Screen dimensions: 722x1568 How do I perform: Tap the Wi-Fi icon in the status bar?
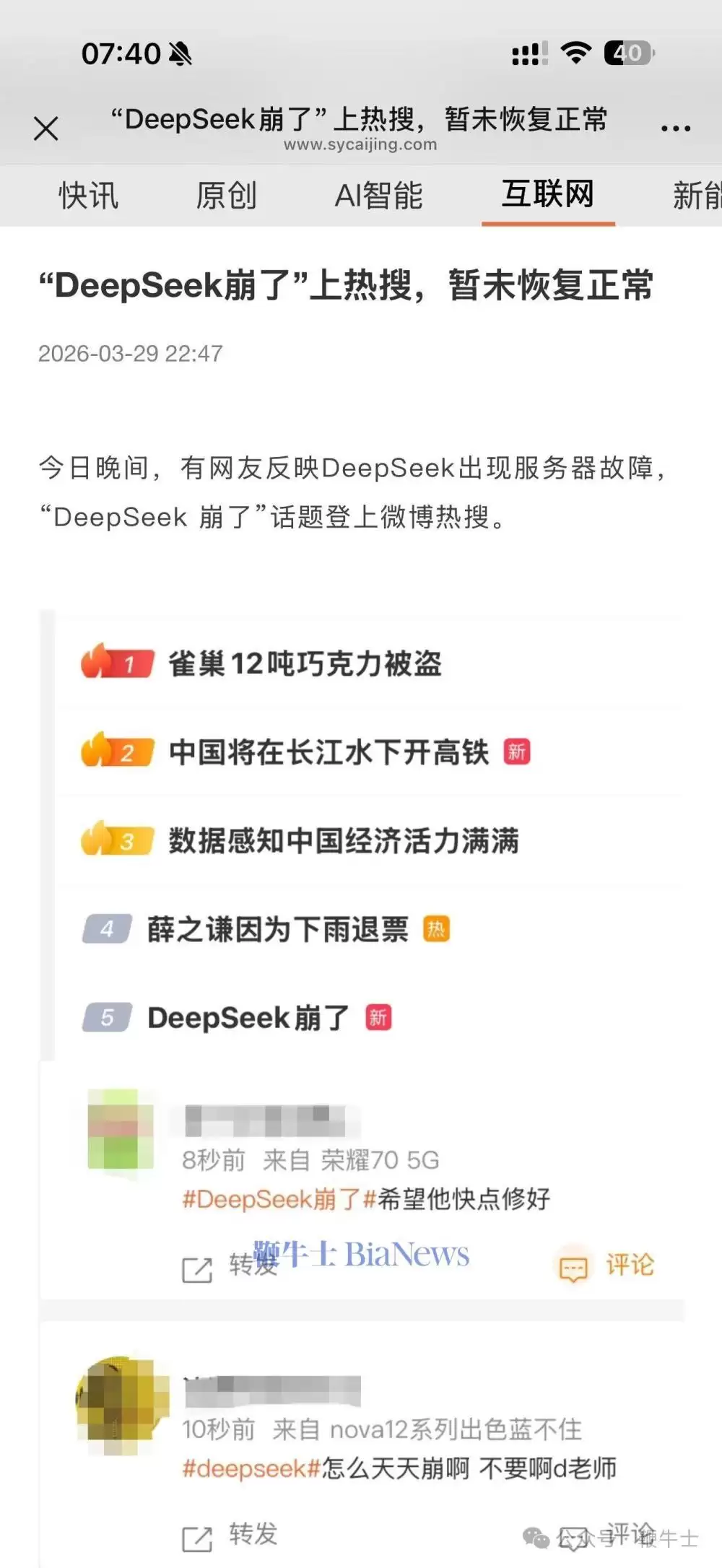pyautogui.click(x=574, y=53)
